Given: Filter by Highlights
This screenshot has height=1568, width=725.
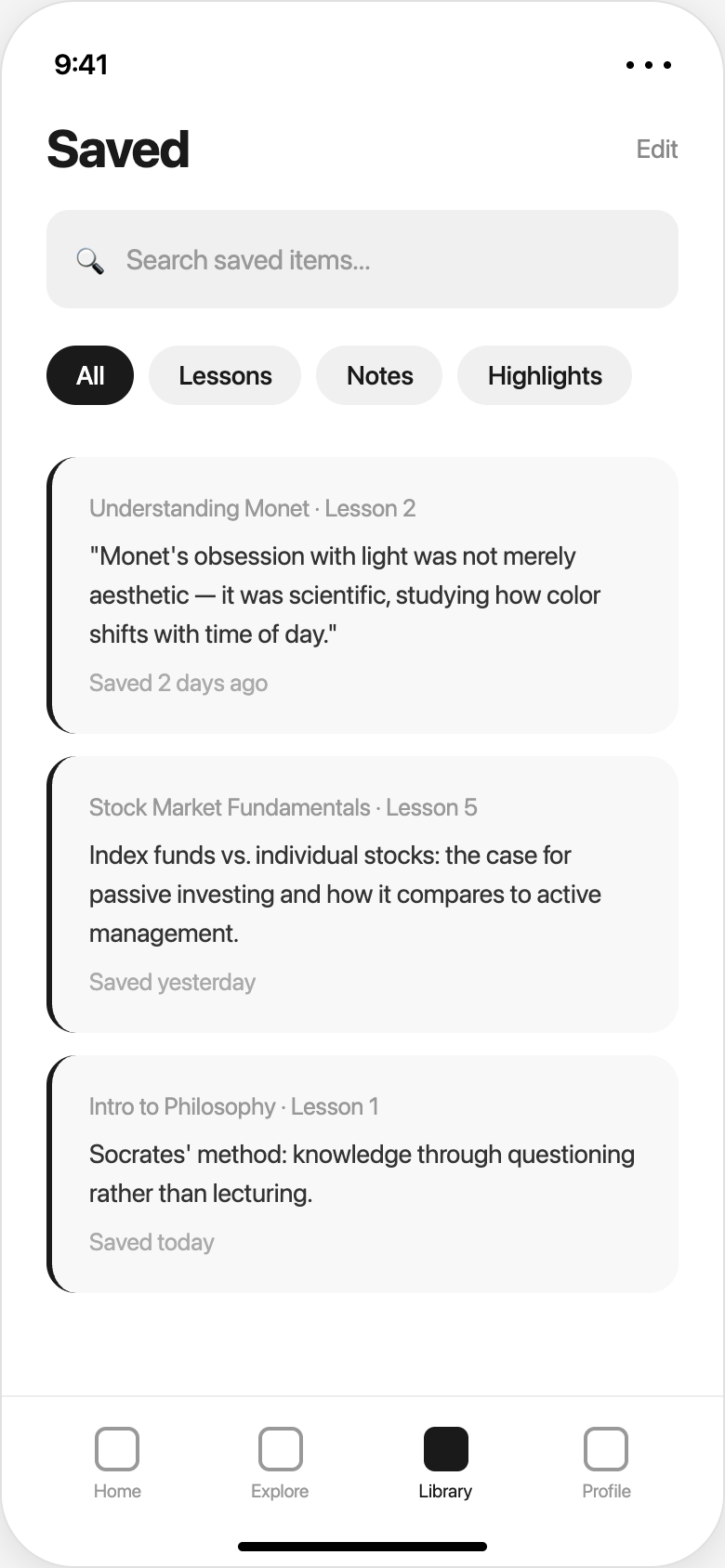Looking at the screenshot, I should click(x=545, y=375).
